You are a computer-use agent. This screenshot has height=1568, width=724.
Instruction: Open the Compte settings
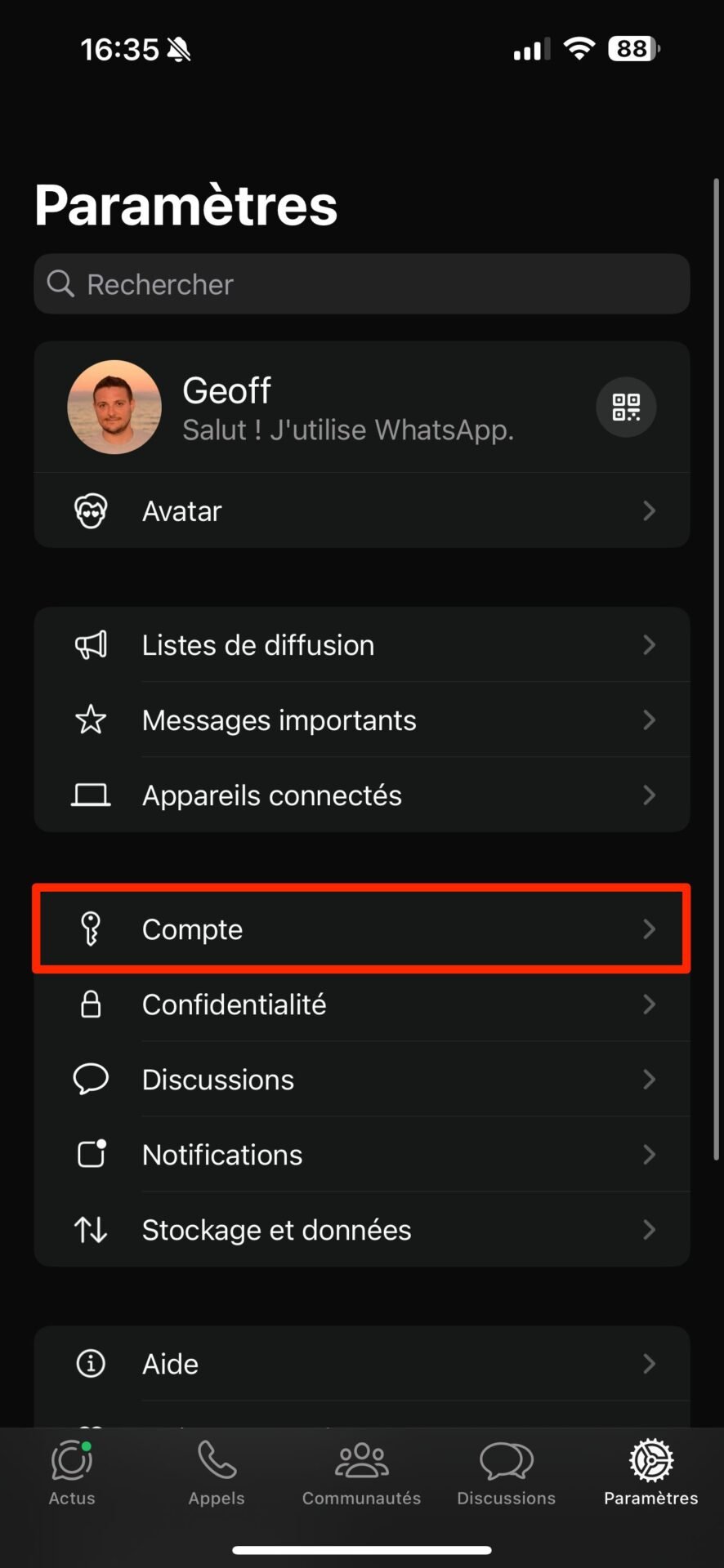[x=362, y=929]
